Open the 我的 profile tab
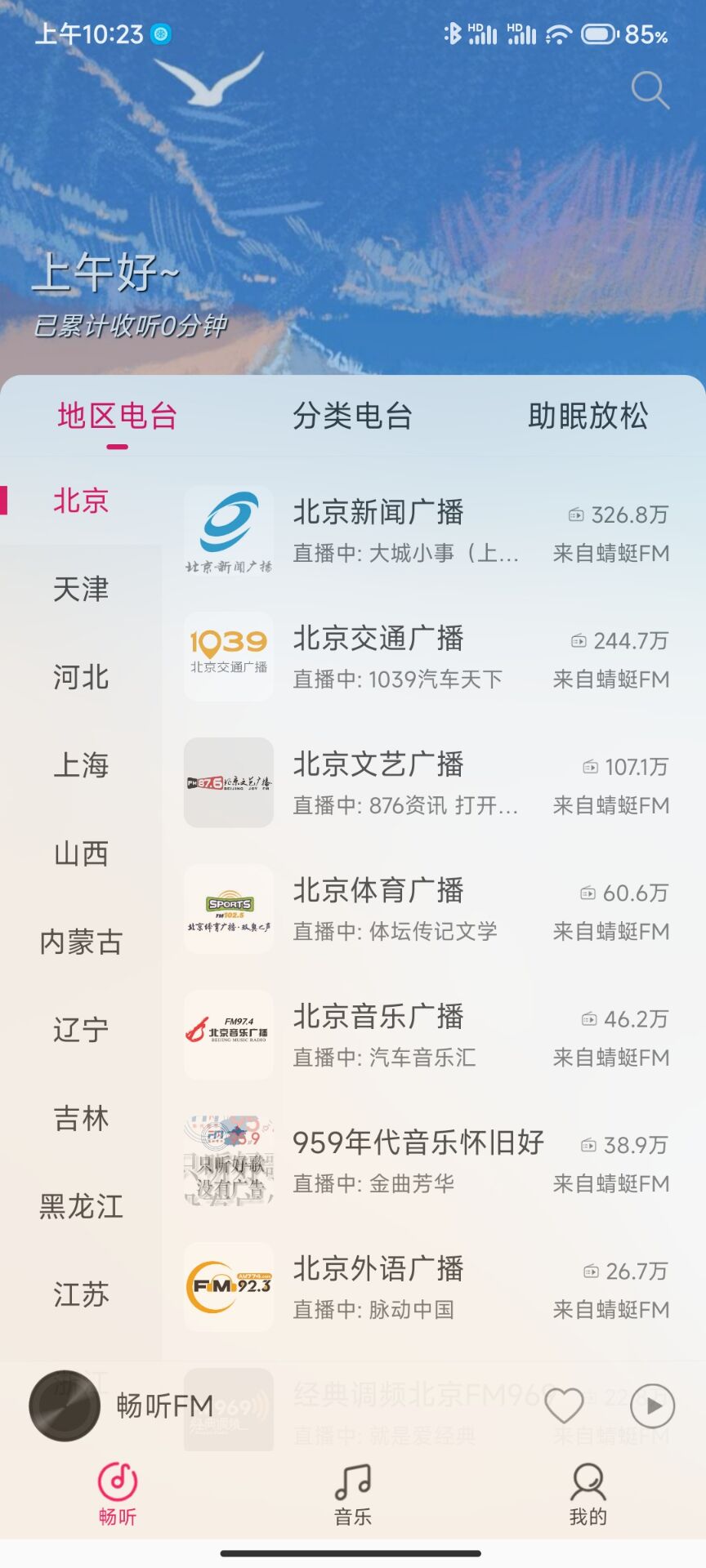The width and height of the screenshot is (706, 1568). tap(588, 1494)
